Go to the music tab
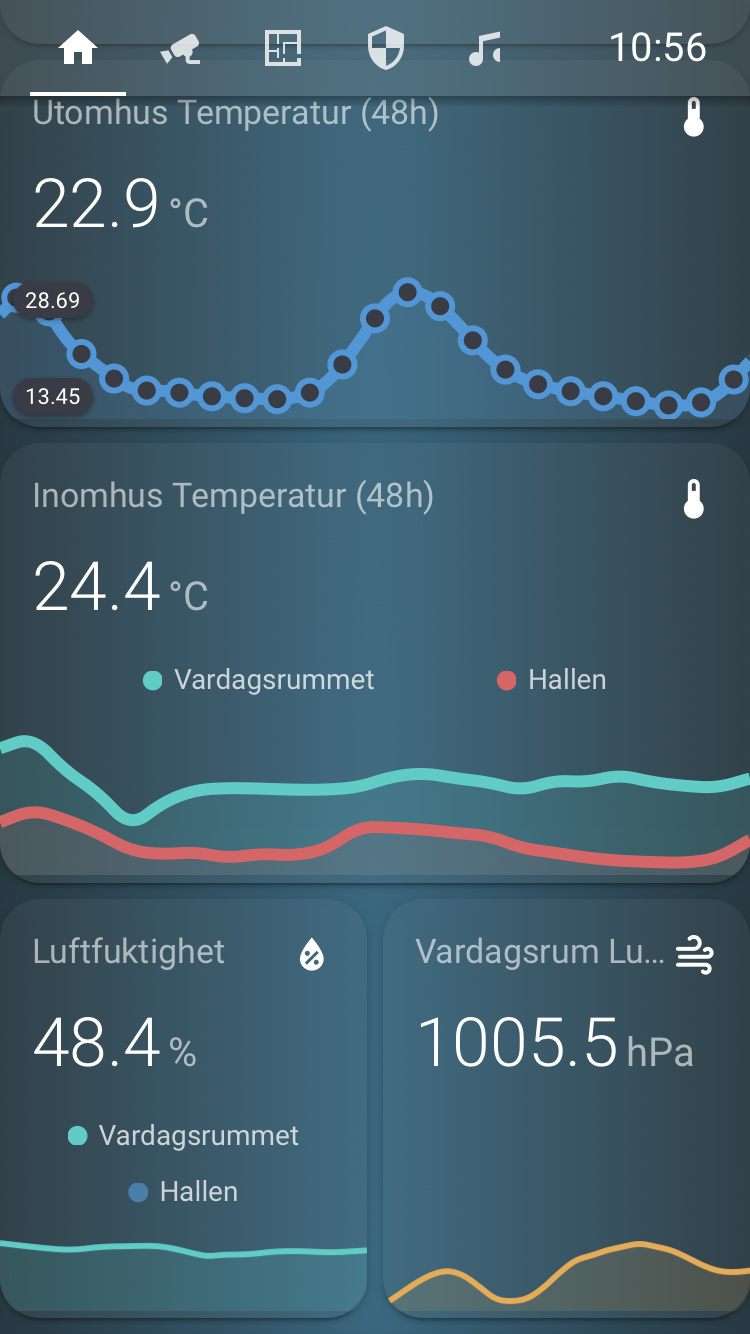Image resolution: width=750 pixels, height=1334 pixels. click(485, 48)
